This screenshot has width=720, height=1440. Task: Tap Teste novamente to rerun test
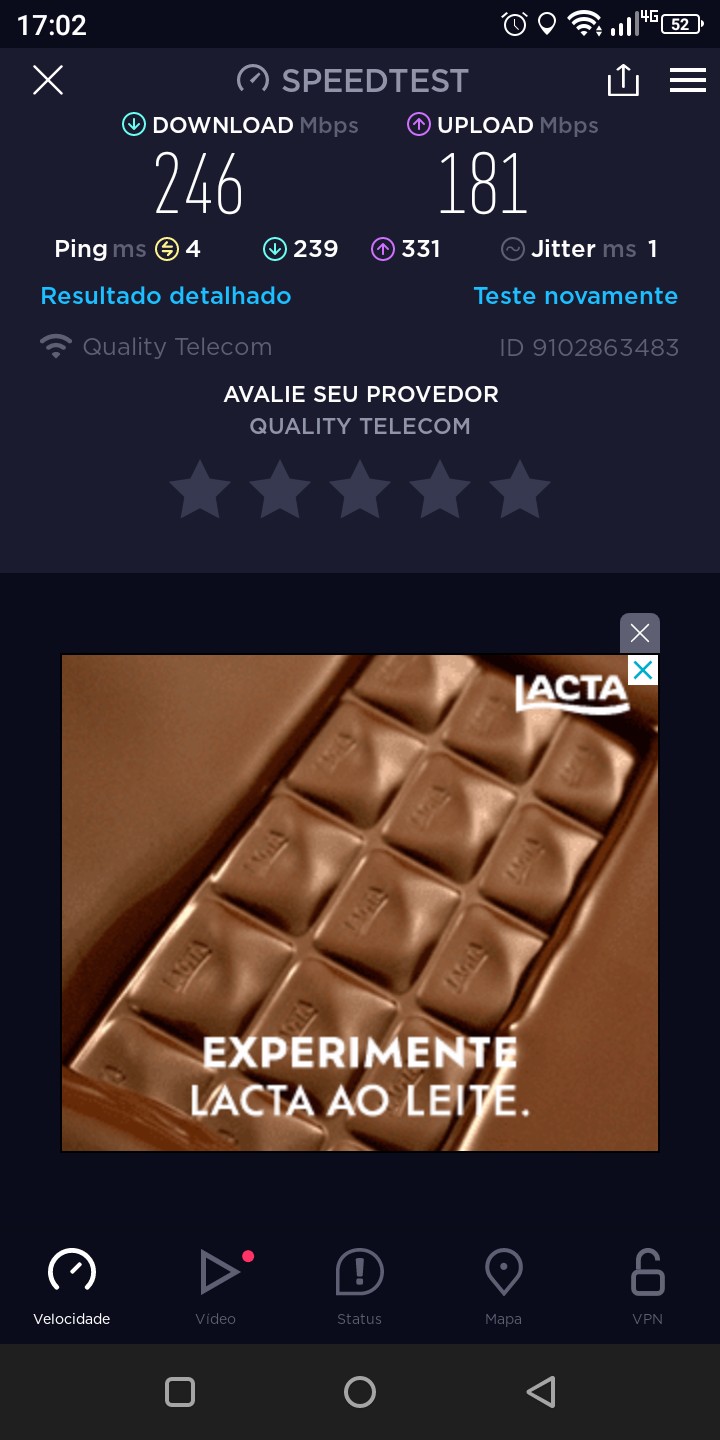[x=575, y=296]
